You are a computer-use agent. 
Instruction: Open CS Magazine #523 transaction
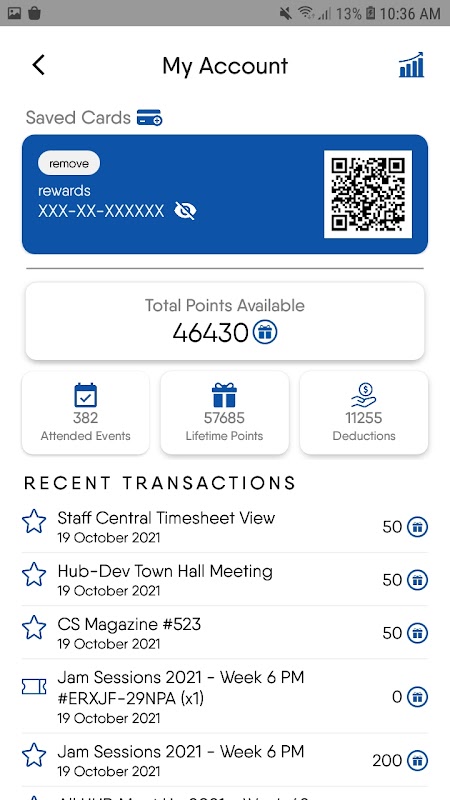tap(225, 633)
